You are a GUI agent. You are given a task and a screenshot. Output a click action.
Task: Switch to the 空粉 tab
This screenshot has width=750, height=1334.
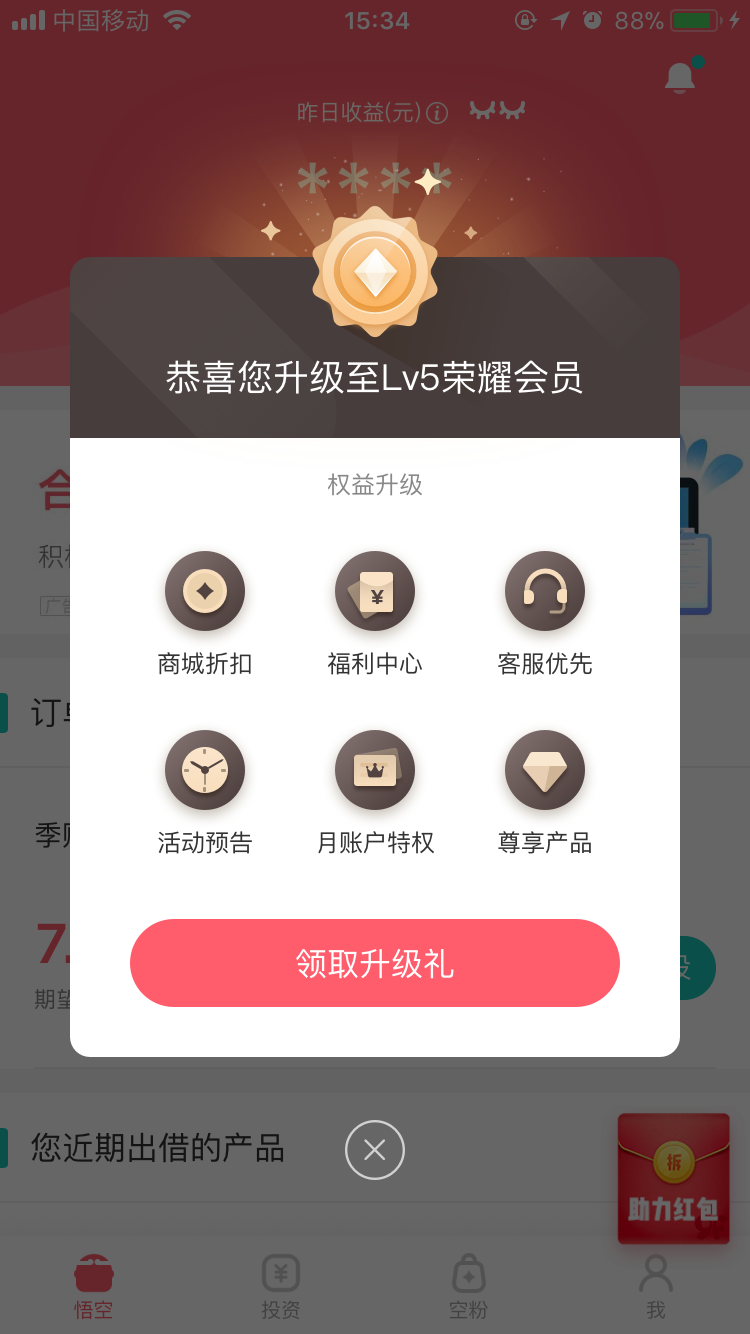coord(468,1287)
